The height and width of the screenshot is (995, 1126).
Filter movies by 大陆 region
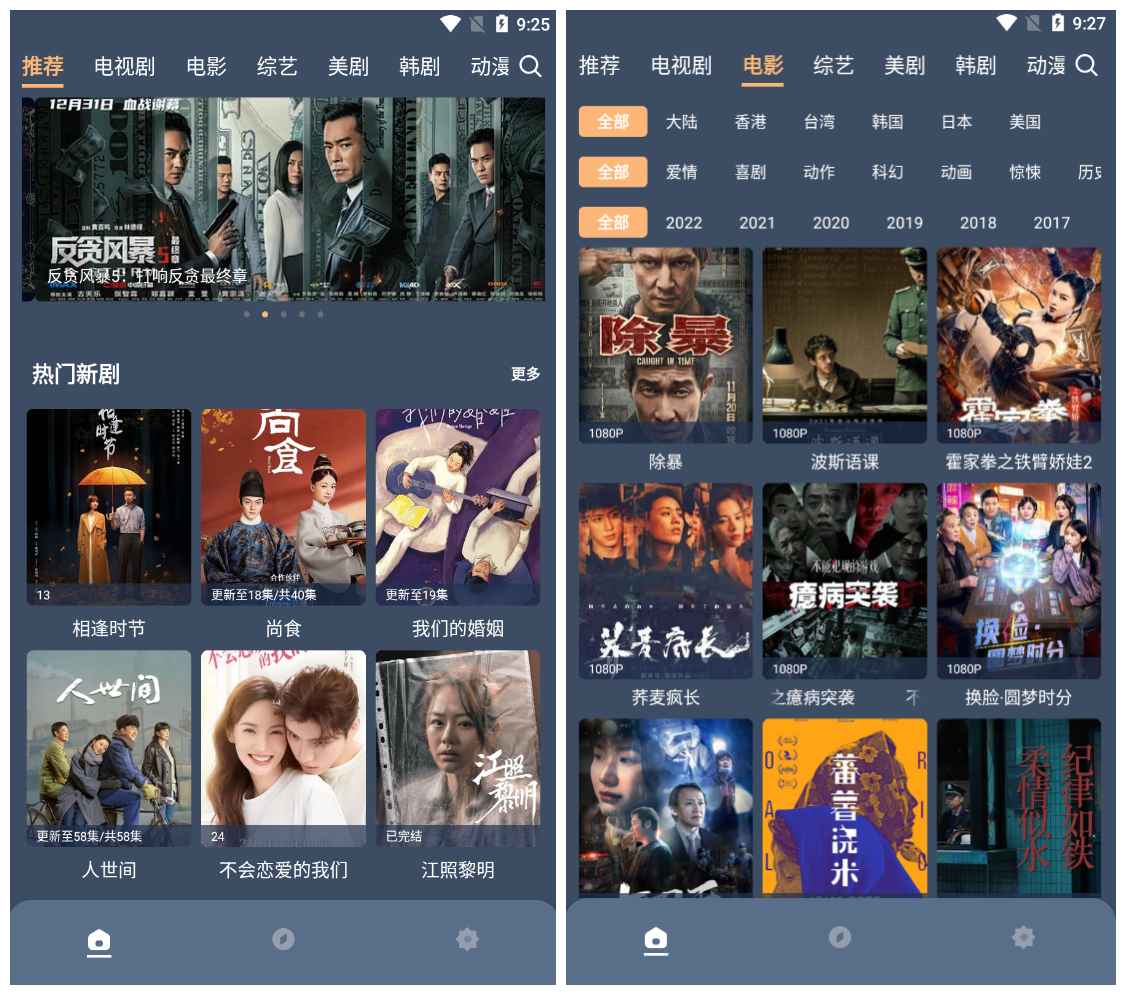[681, 122]
